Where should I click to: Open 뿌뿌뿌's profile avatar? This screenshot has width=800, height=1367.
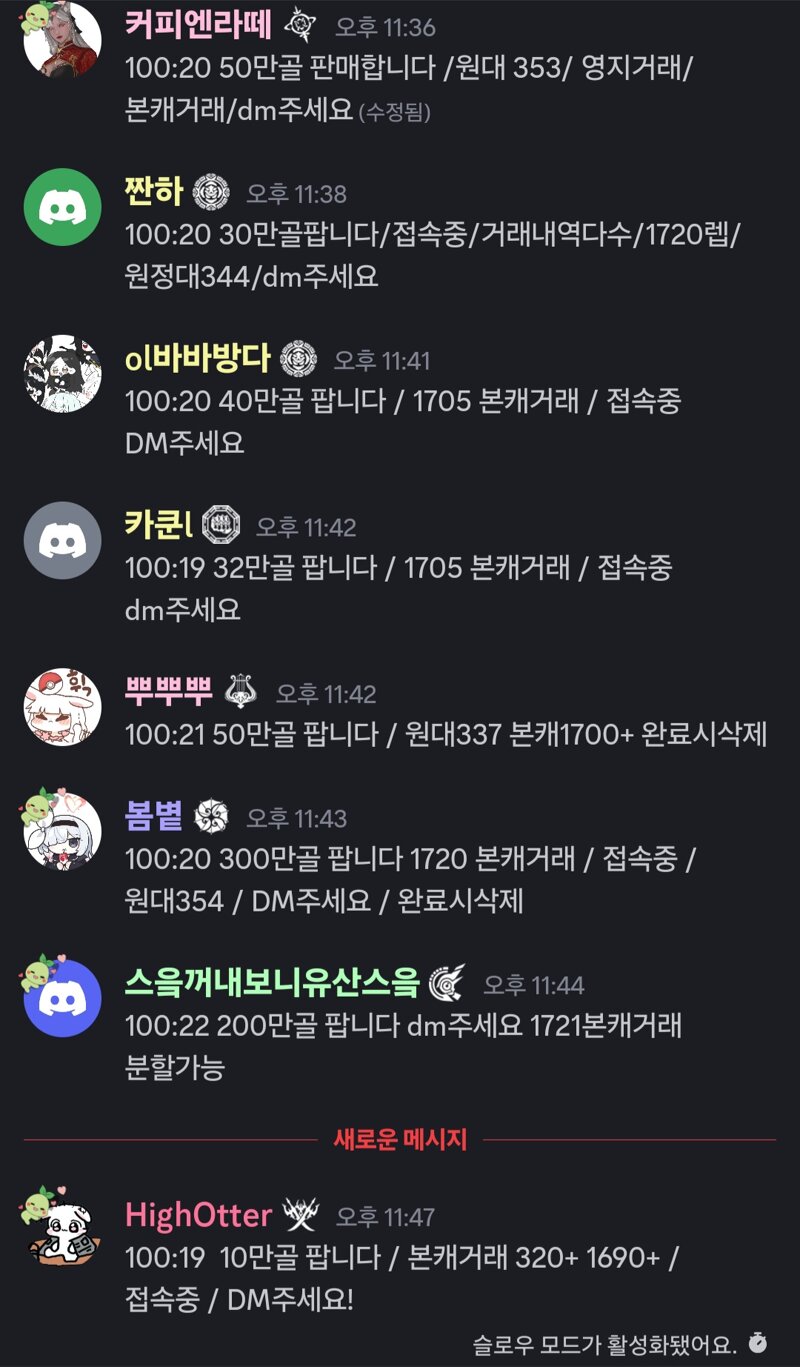tap(62, 706)
